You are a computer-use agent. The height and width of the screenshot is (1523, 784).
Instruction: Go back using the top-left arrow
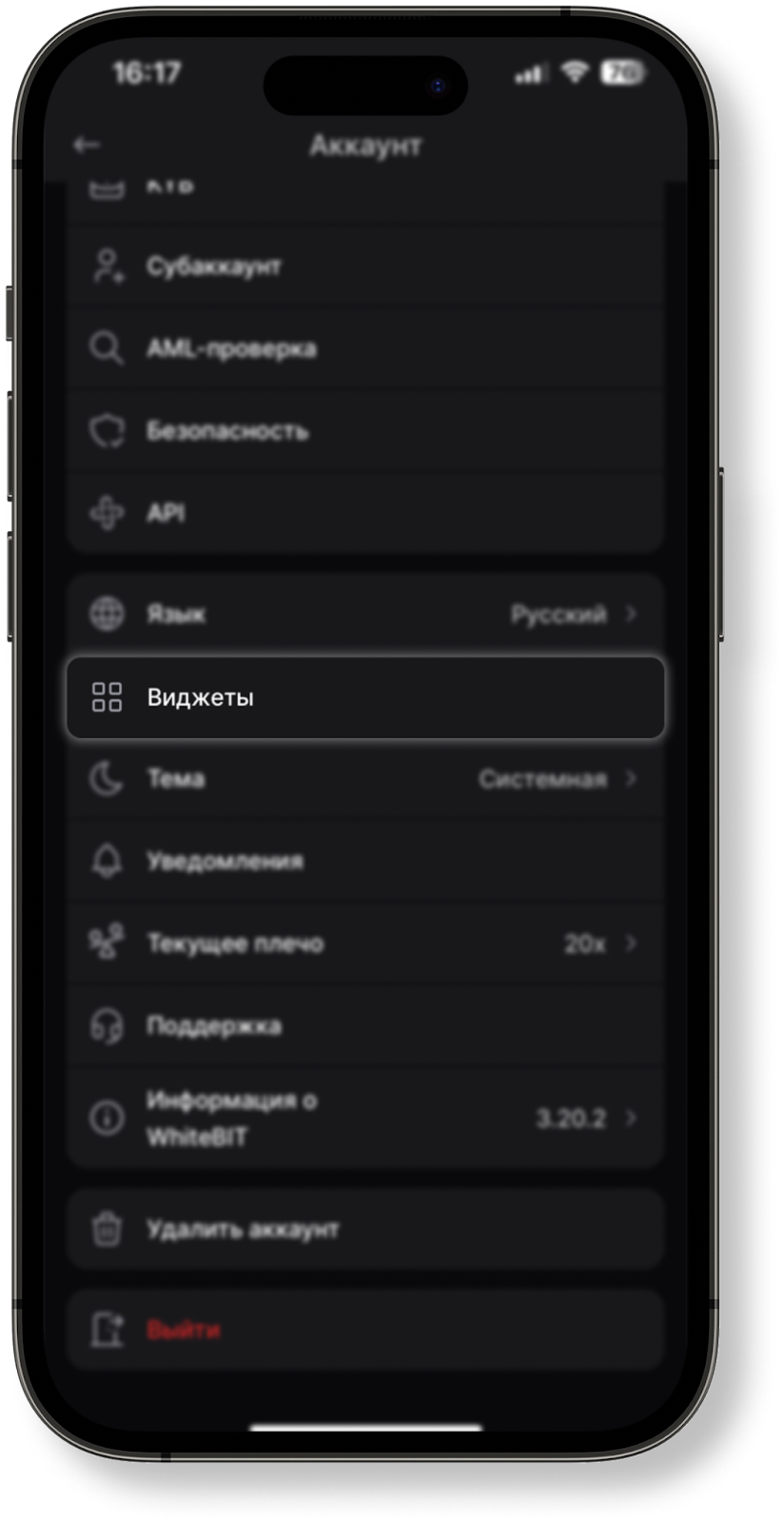click(x=87, y=145)
